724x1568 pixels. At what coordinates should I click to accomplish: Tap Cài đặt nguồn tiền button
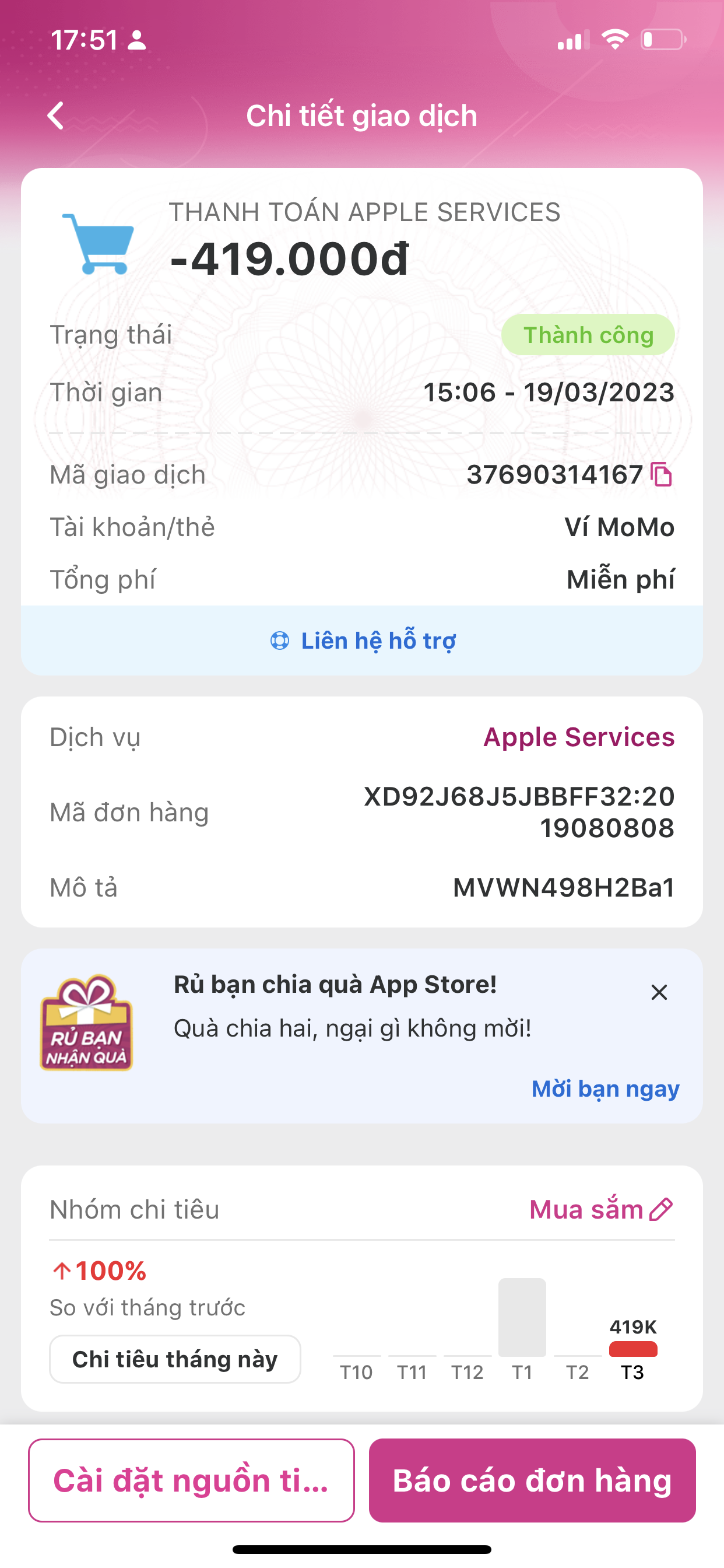[x=191, y=1480]
